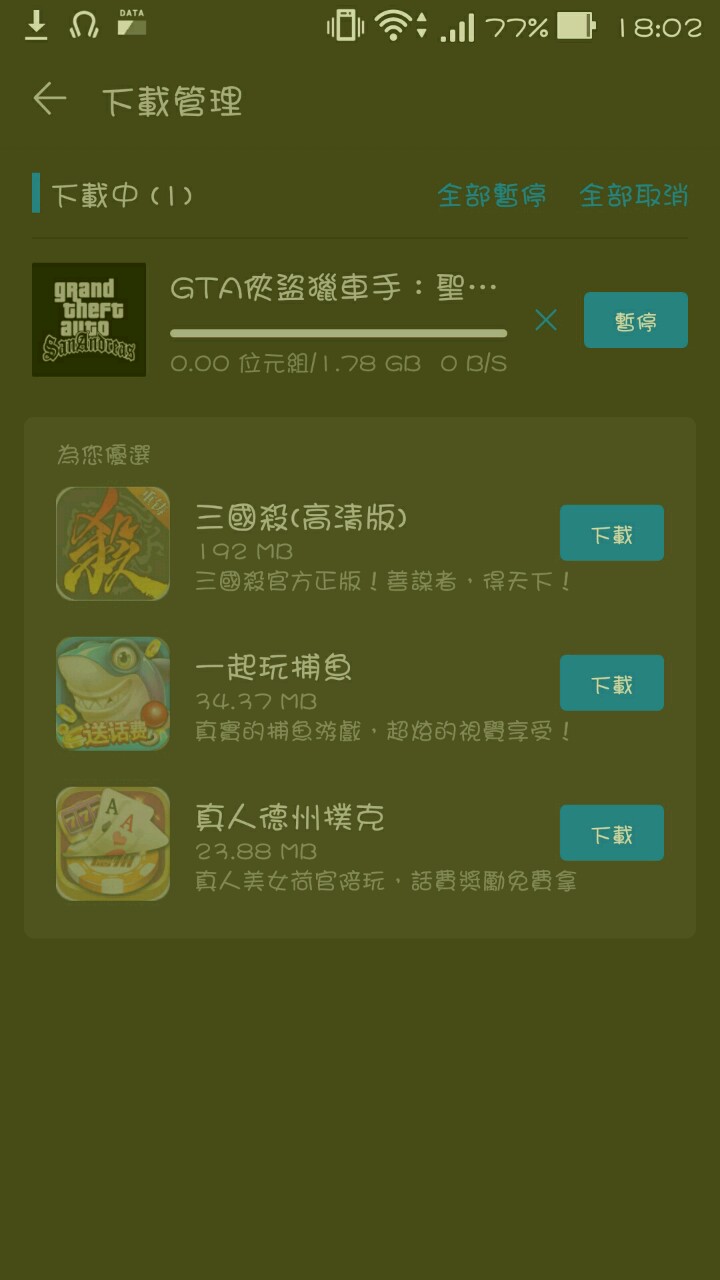Cancel the GTA download with the X
Screen dimensions: 720x1280
click(546, 320)
